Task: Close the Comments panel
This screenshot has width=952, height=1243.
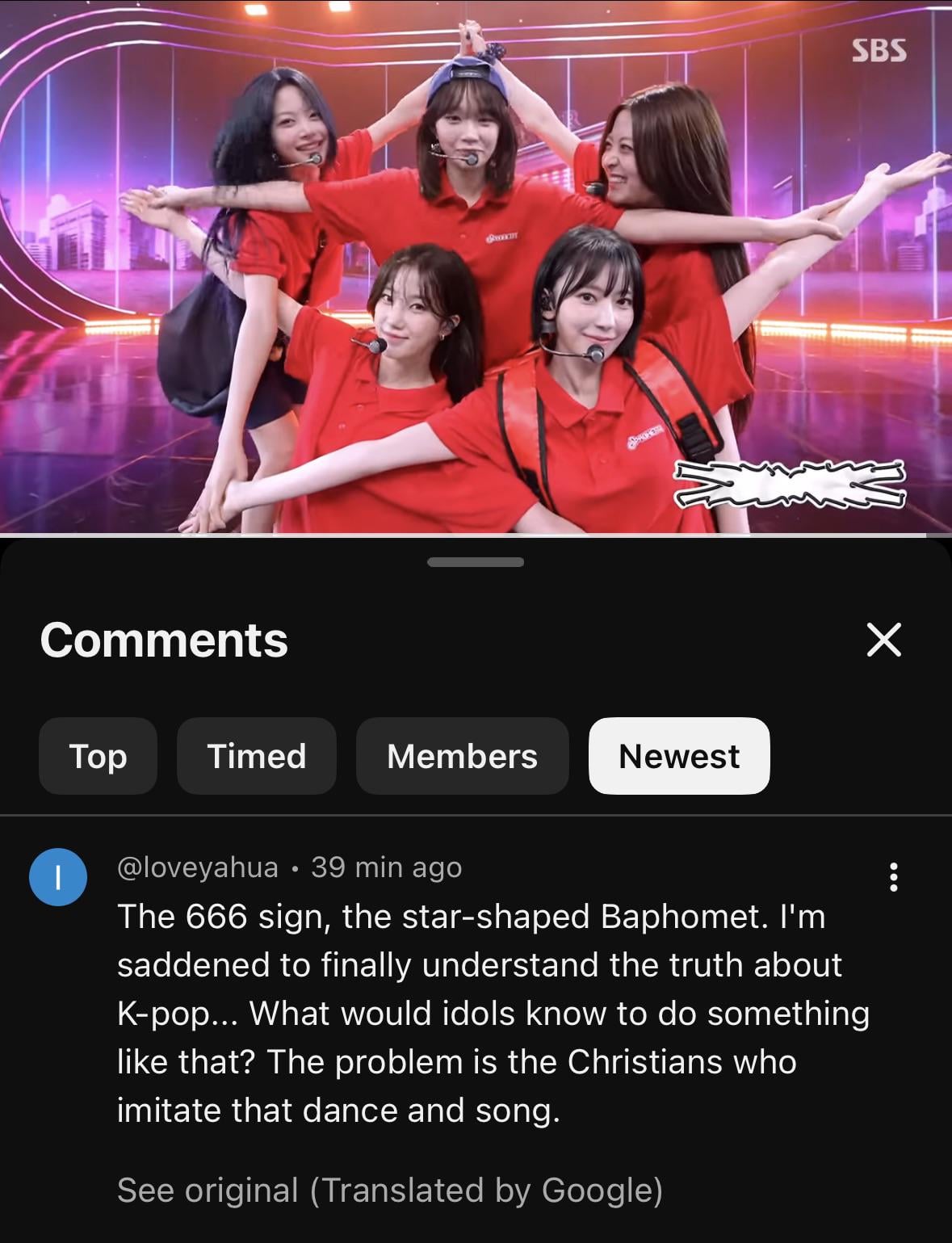Action: 883,640
